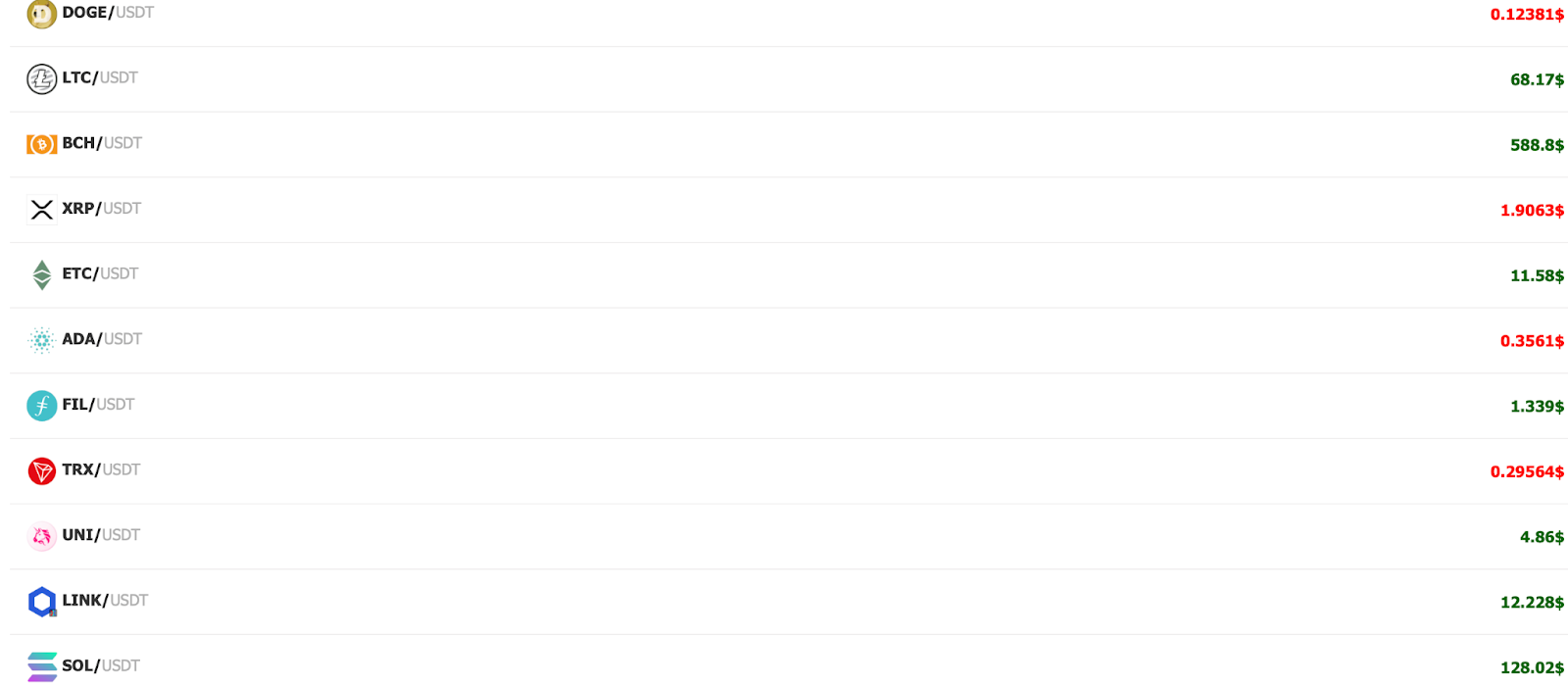Choose the TRX/USDT row
This screenshot has width=1568, height=688.
click(x=100, y=470)
